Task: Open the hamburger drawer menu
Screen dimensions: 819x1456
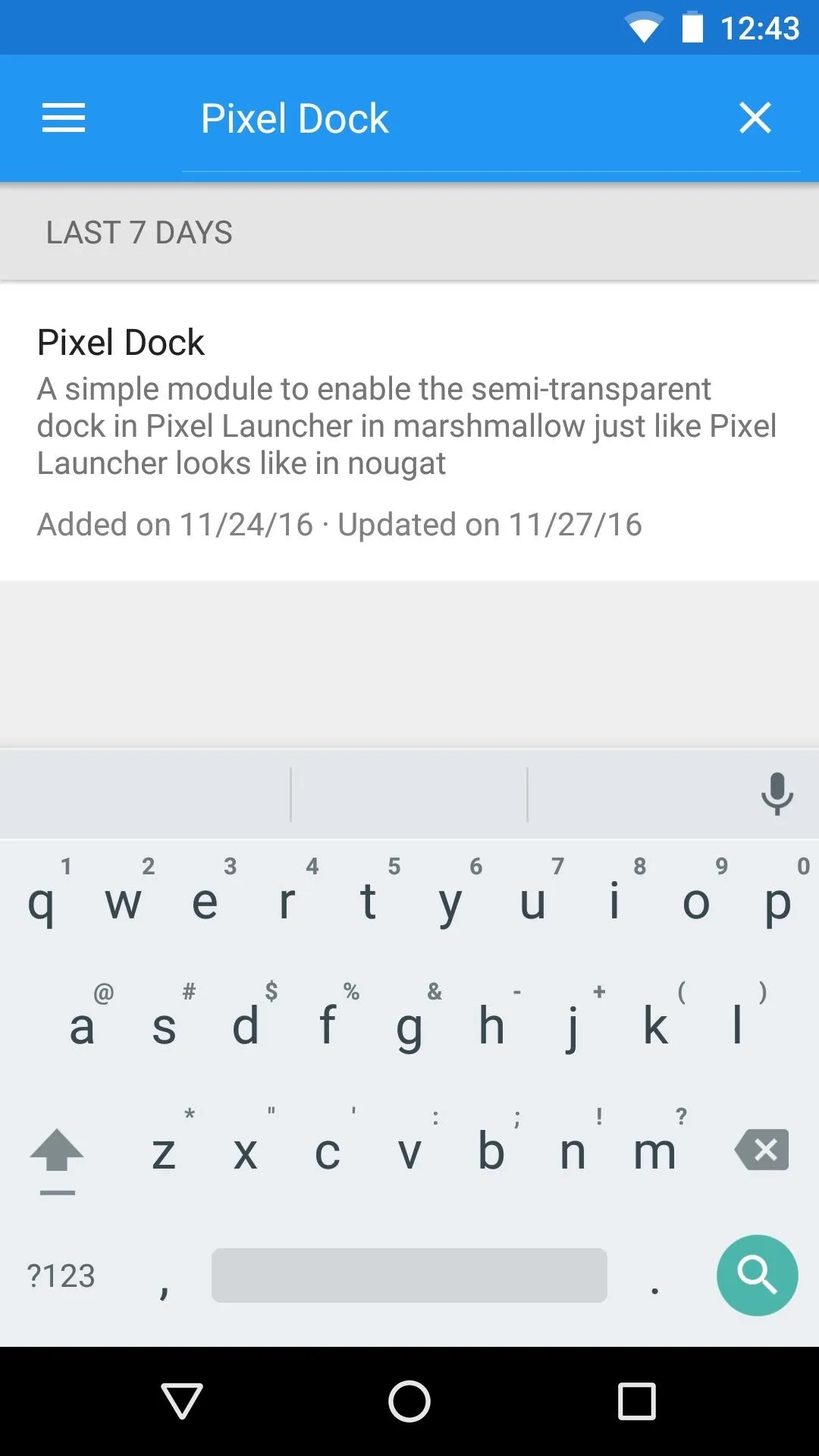Action: [x=64, y=118]
